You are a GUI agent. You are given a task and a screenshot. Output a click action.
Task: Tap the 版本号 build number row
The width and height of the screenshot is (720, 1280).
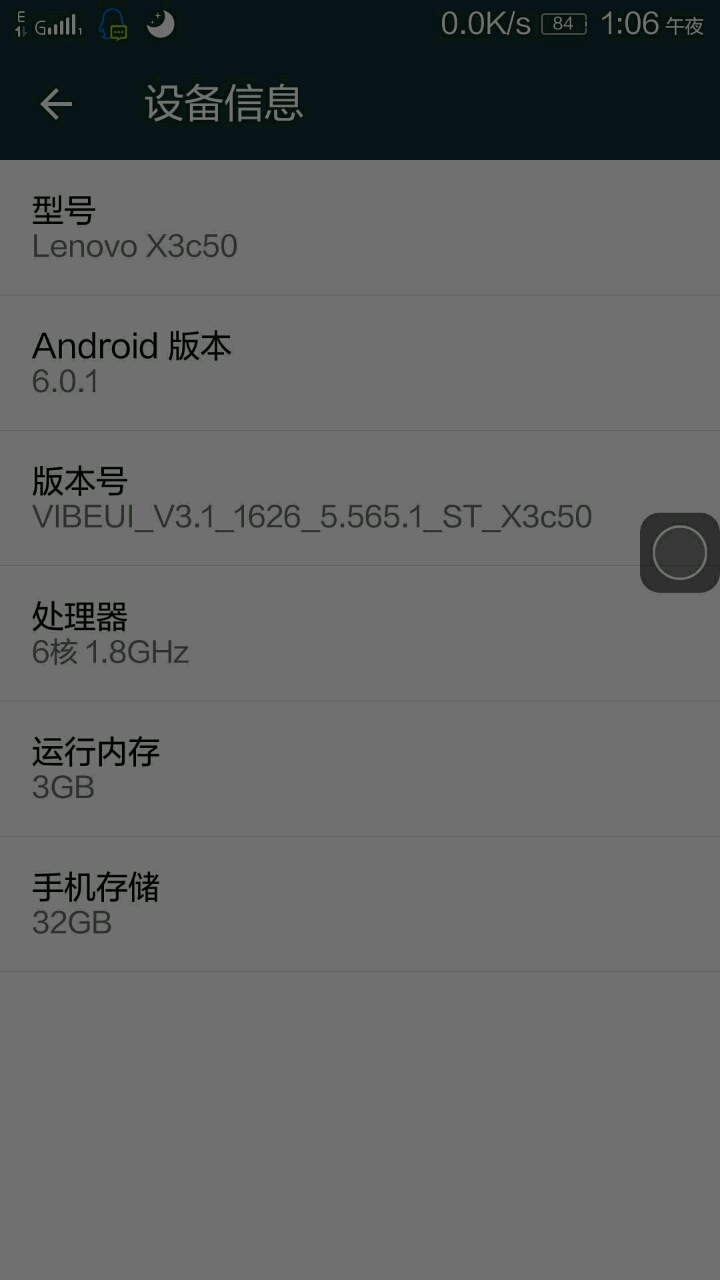point(312,498)
